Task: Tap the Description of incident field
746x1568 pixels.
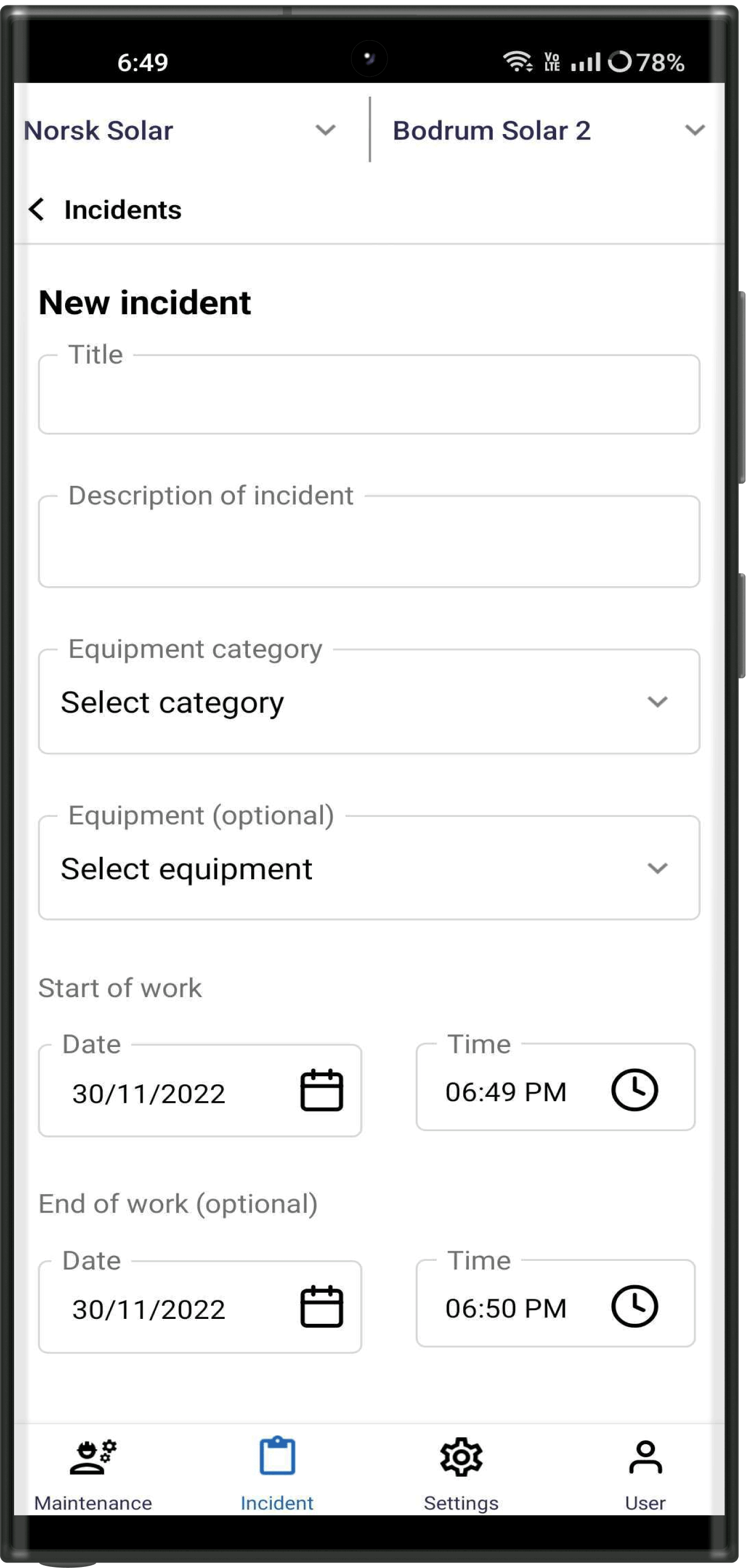Action: [x=369, y=541]
